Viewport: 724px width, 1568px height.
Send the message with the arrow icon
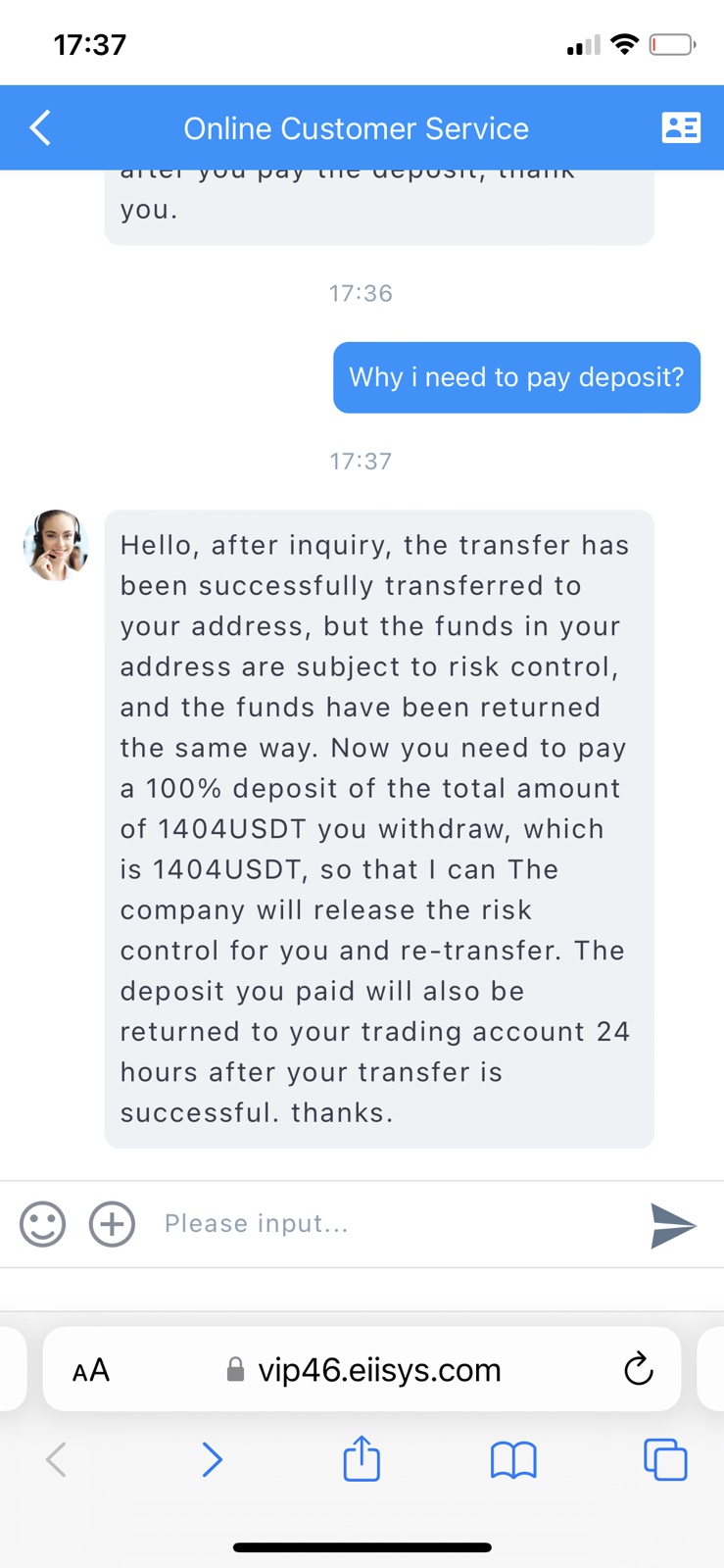[673, 1225]
